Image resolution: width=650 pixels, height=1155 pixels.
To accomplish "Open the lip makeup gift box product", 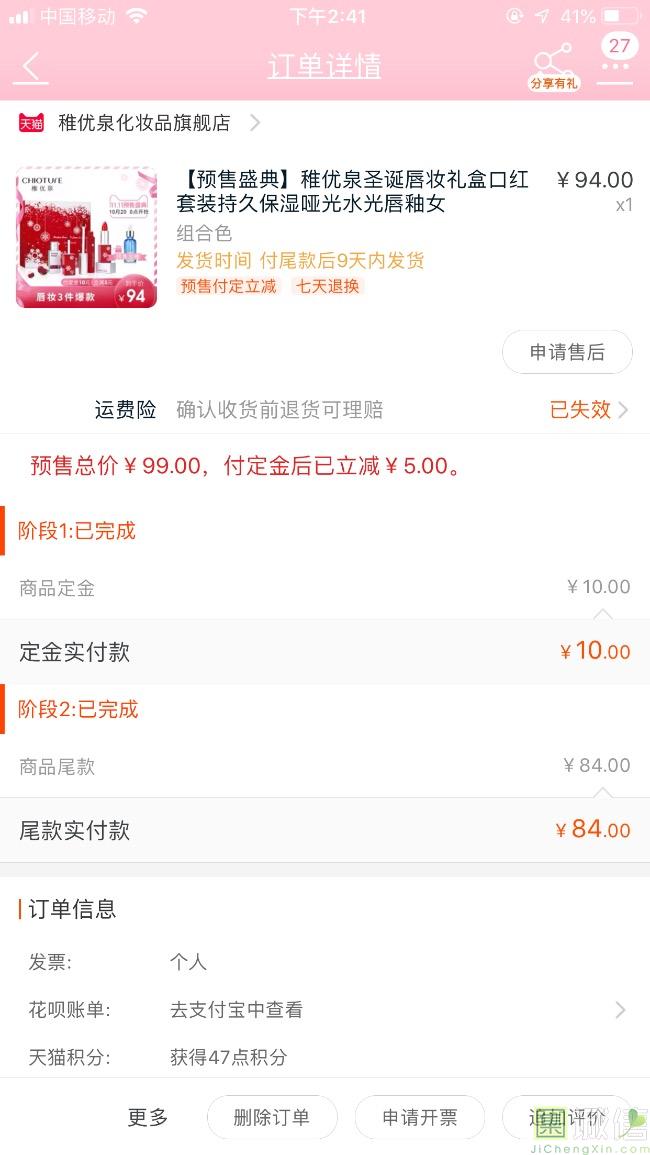I will tap(352, 191).
